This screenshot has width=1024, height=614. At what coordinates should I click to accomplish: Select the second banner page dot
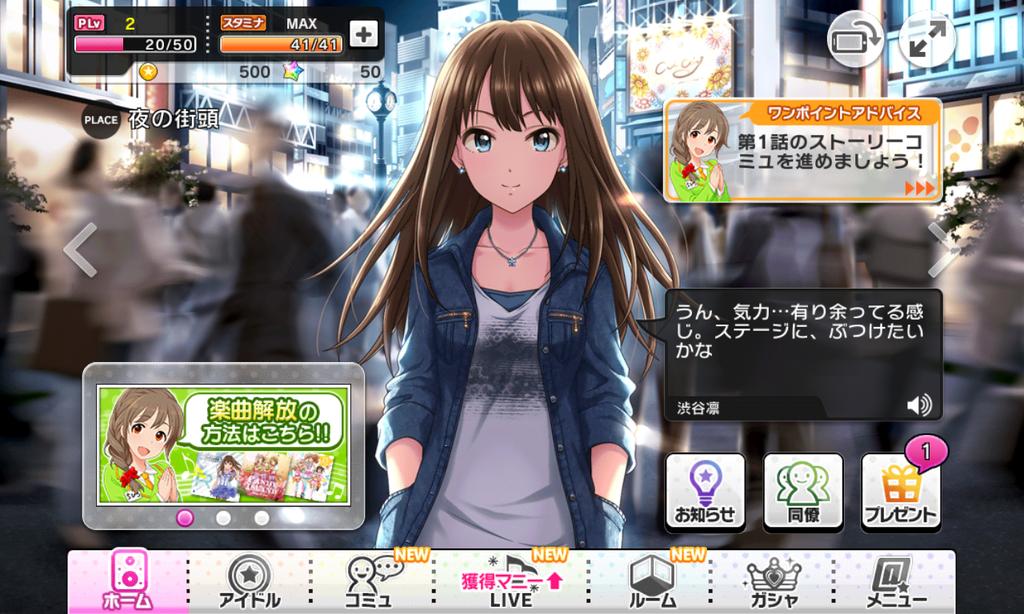coord(223,518)
